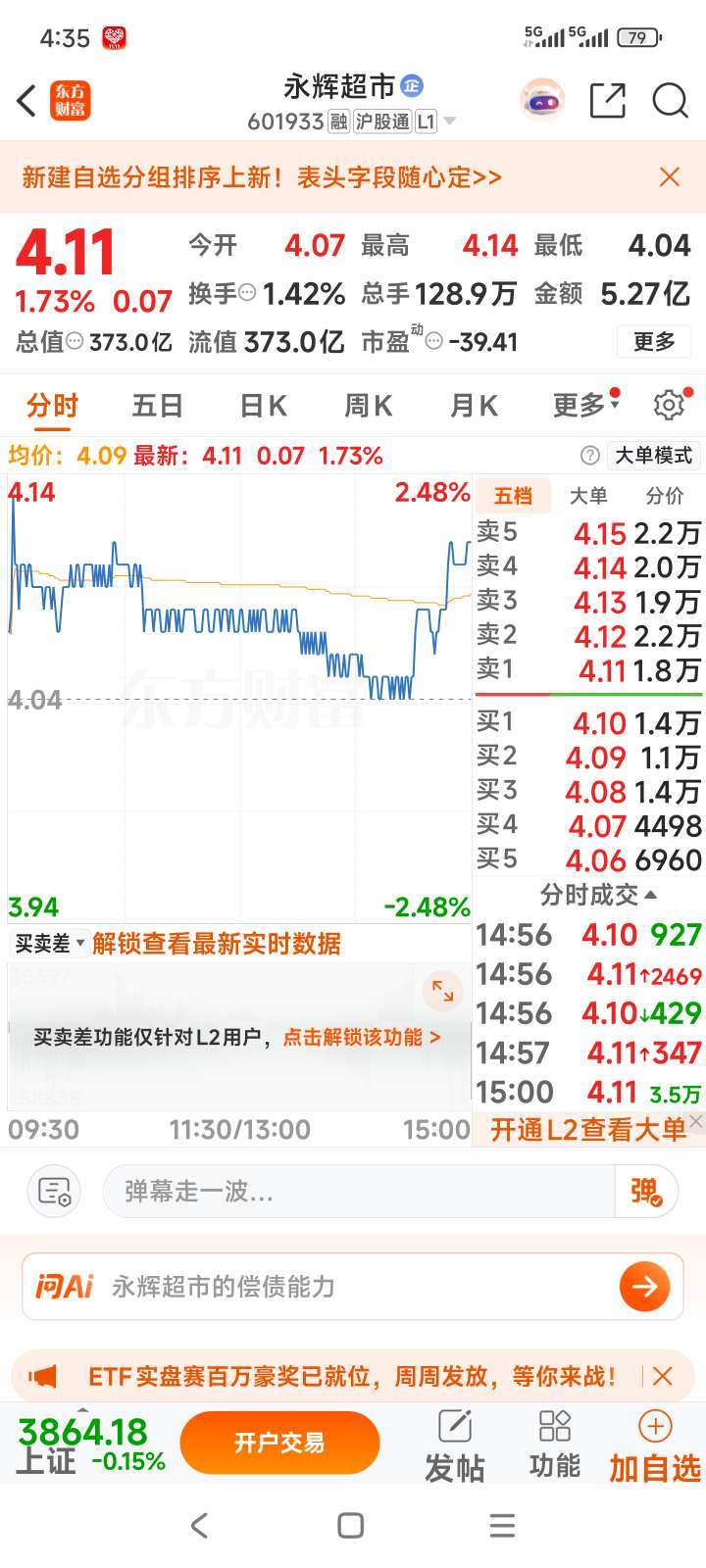Switch to the 日K chart tab
Screen dimensions: 706x1568
click(263, 405)
